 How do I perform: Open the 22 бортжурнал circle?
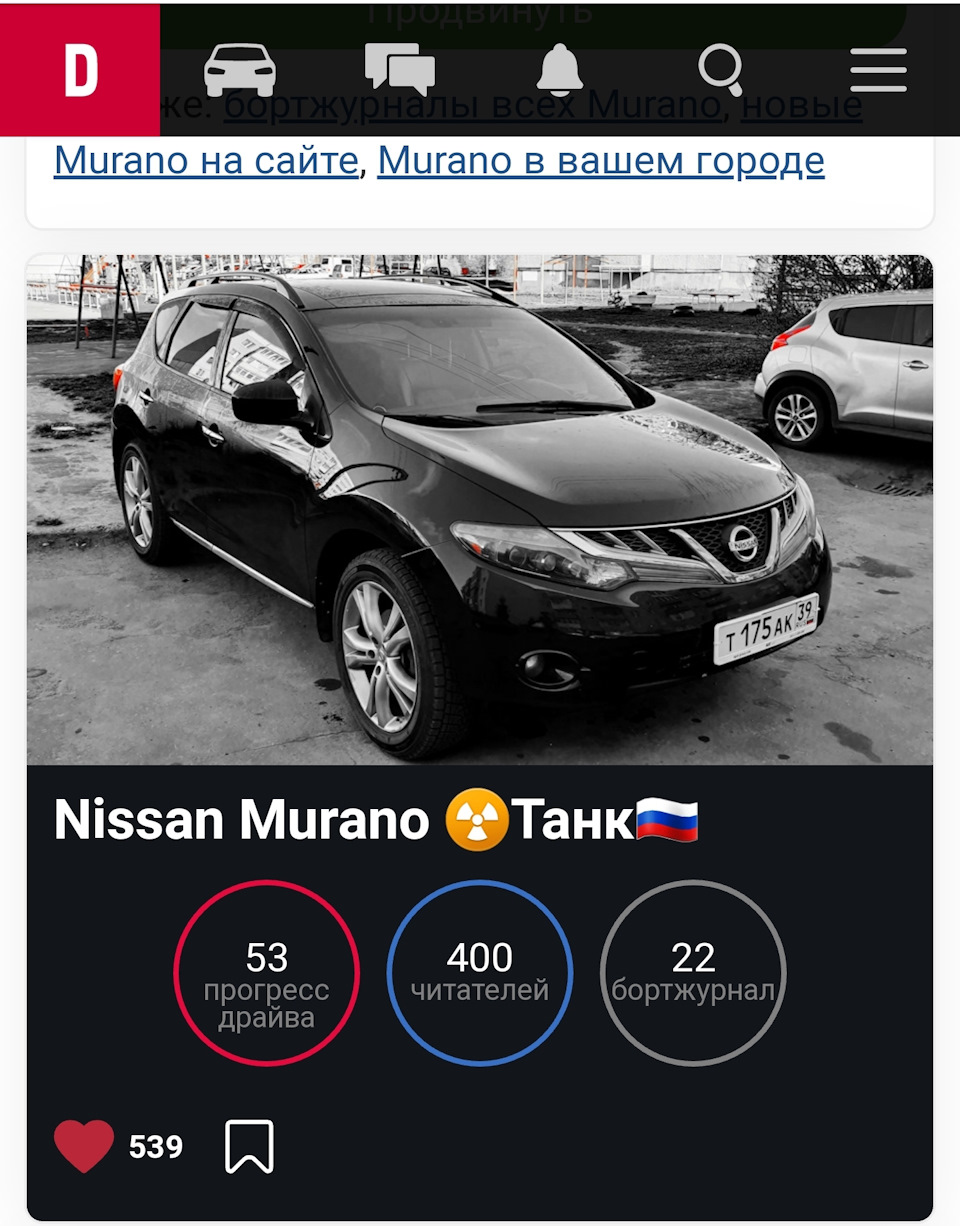693,973
